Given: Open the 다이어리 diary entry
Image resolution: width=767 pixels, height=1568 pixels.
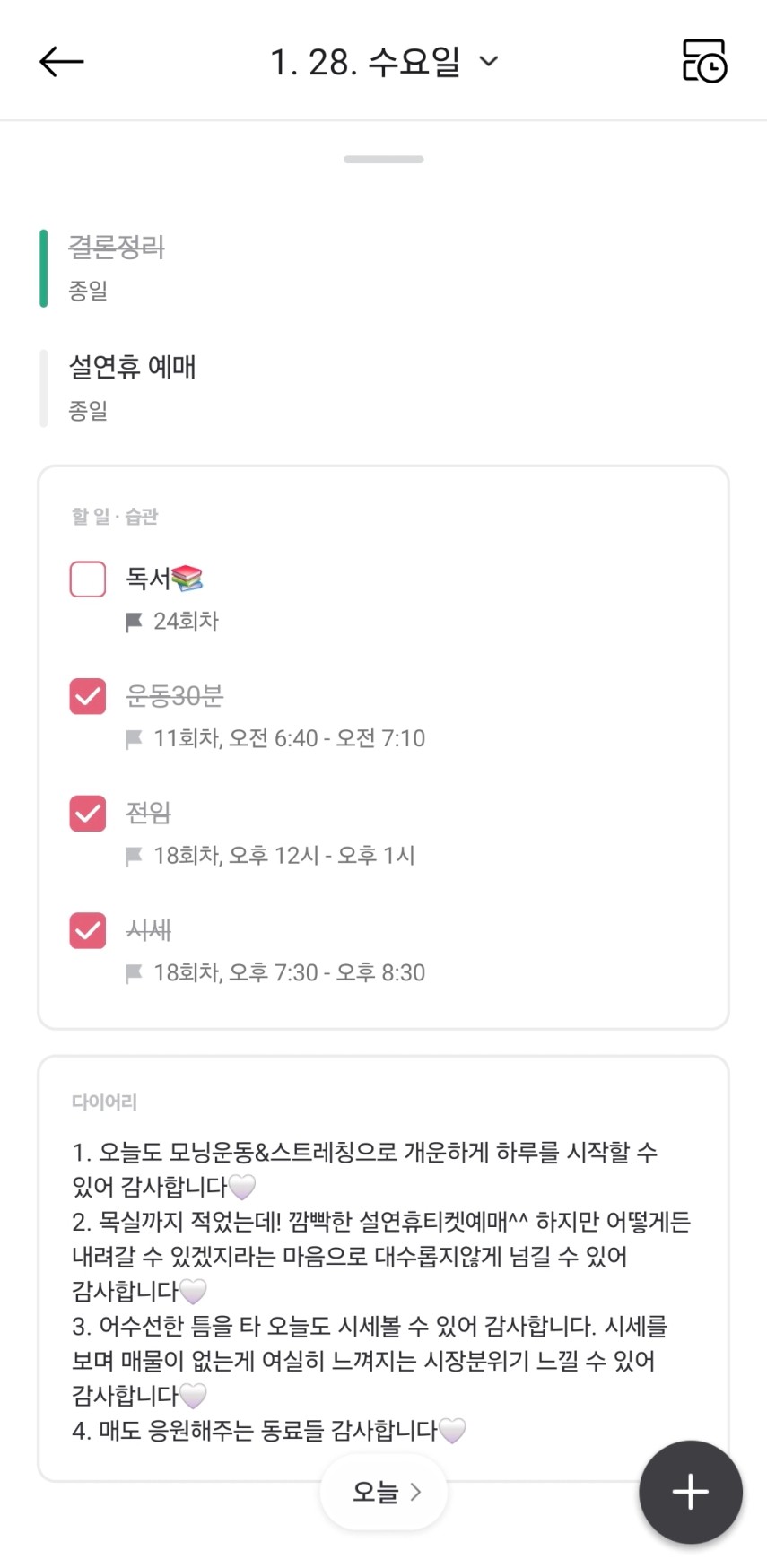Looking at the screenshot, I should [x=382, y=1274].
